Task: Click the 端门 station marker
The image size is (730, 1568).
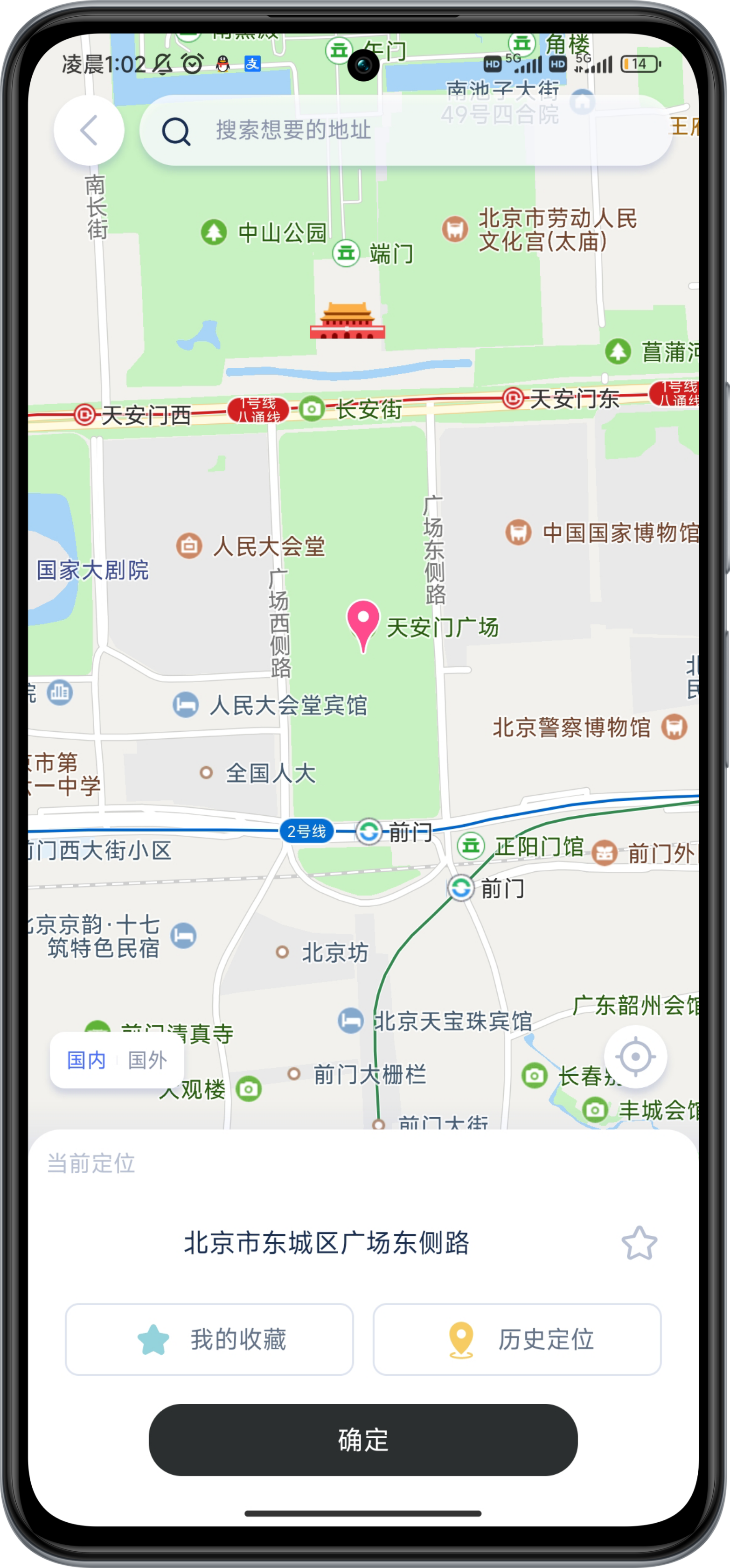Action: tap(346, 252)
